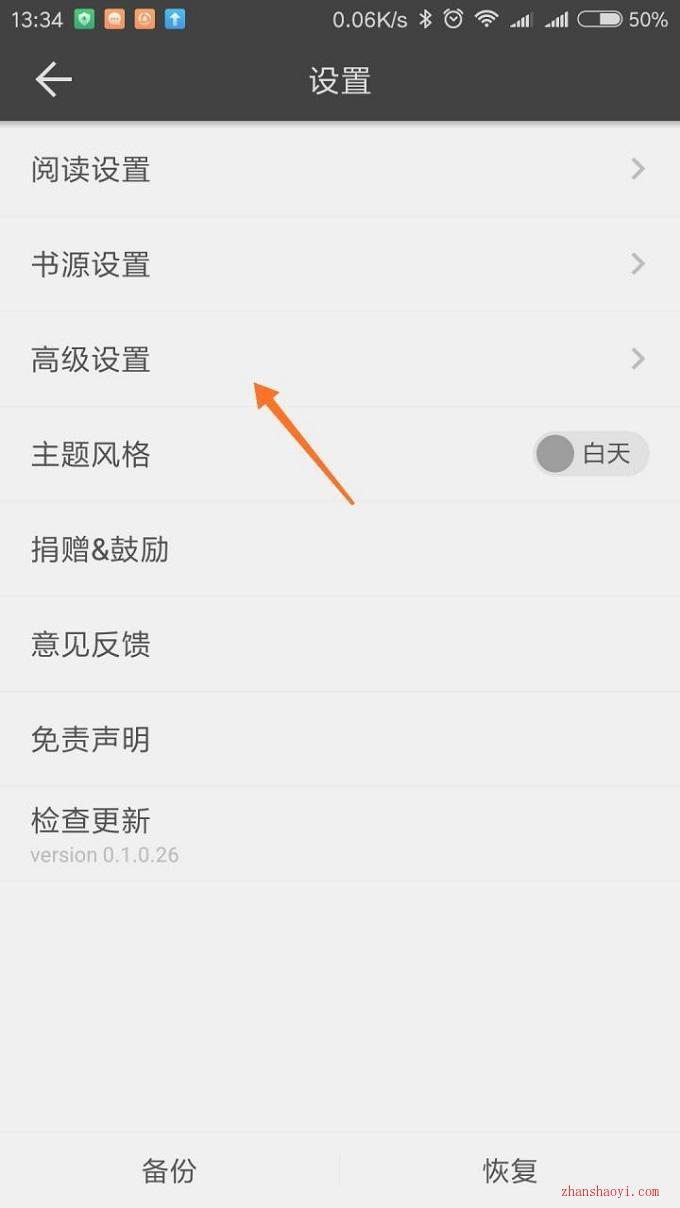Open 阅读设置 reading settings
The width and height of the screenshot is (680, 1208).
point(340,170)
